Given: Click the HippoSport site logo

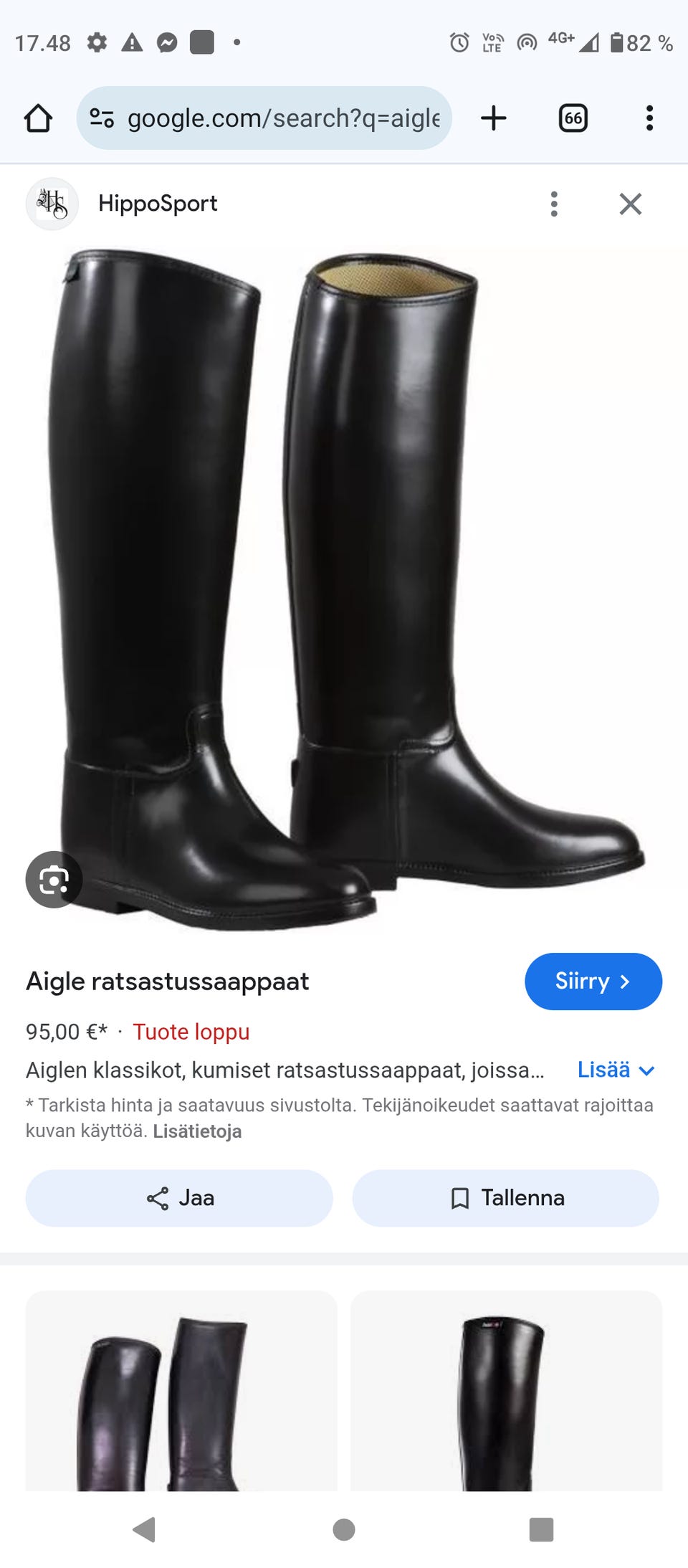Looking at the screenshot, I should point(52,204).
